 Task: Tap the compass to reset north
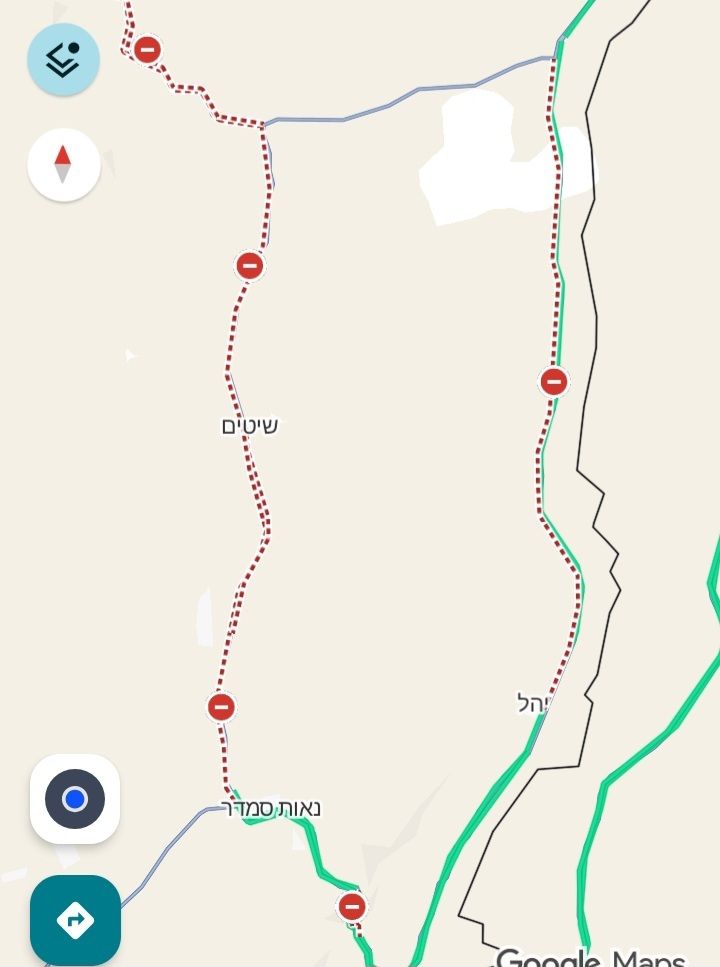(x=63, y=165)
